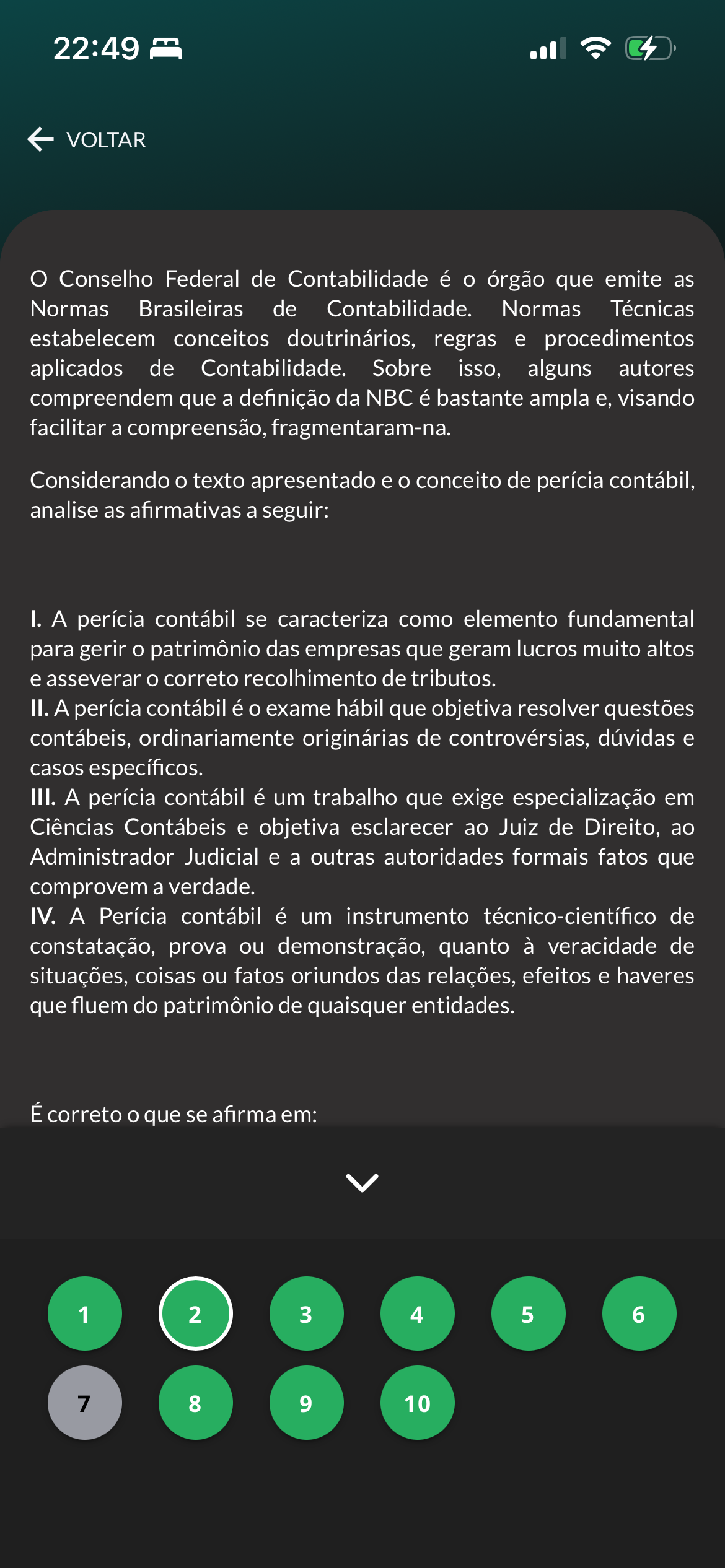Jump to question 10

417,1403
